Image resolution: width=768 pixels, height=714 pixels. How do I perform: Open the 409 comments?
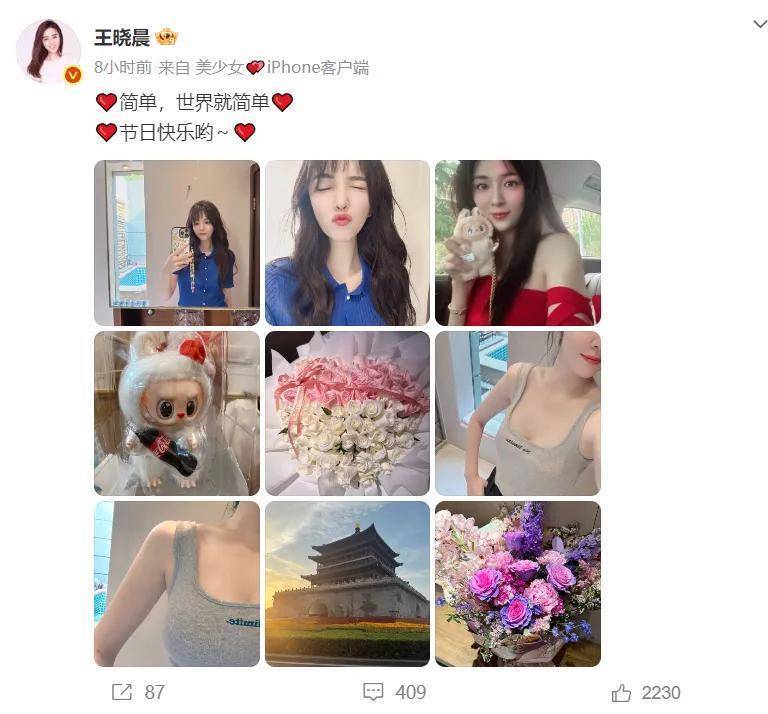coord(394,692)
